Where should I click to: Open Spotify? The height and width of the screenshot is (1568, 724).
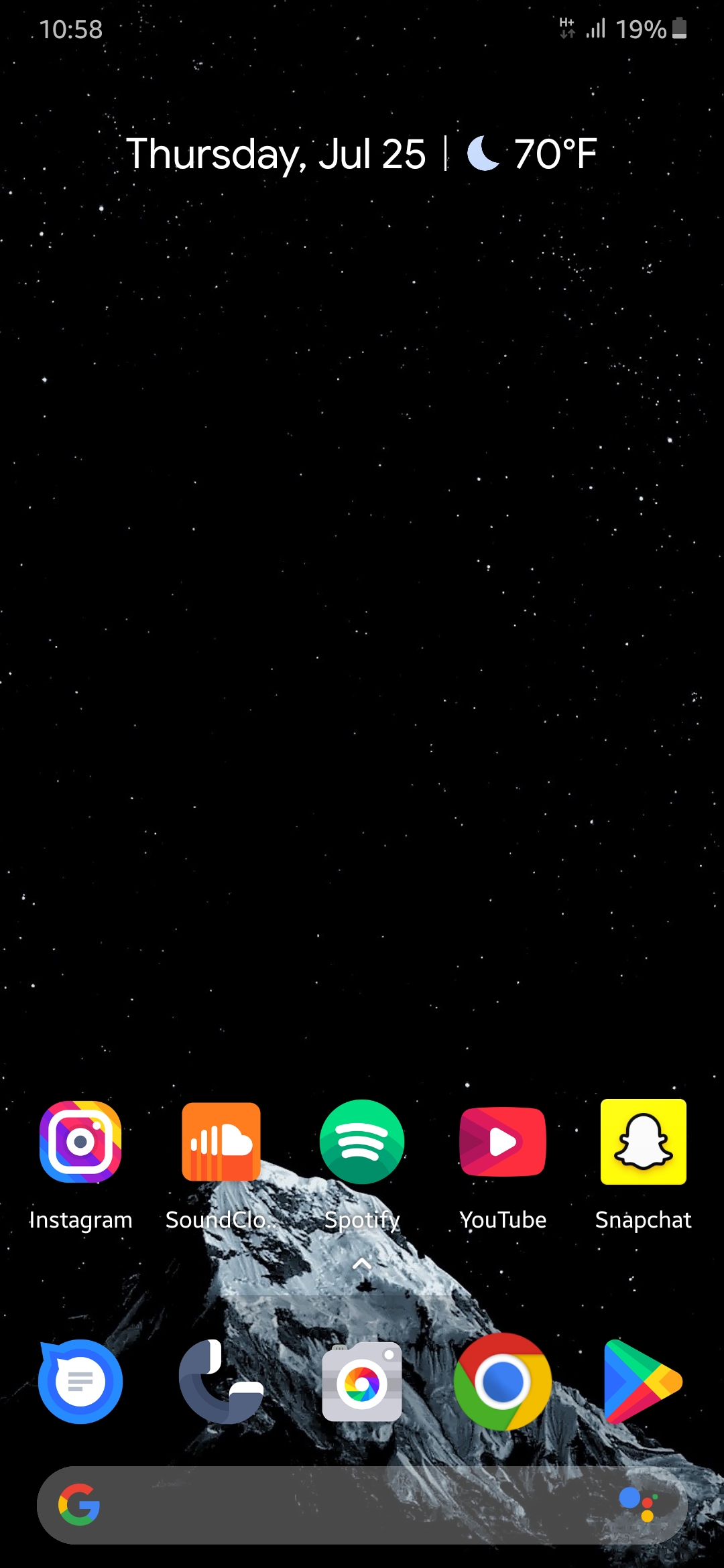click(x=362, y=1141)
